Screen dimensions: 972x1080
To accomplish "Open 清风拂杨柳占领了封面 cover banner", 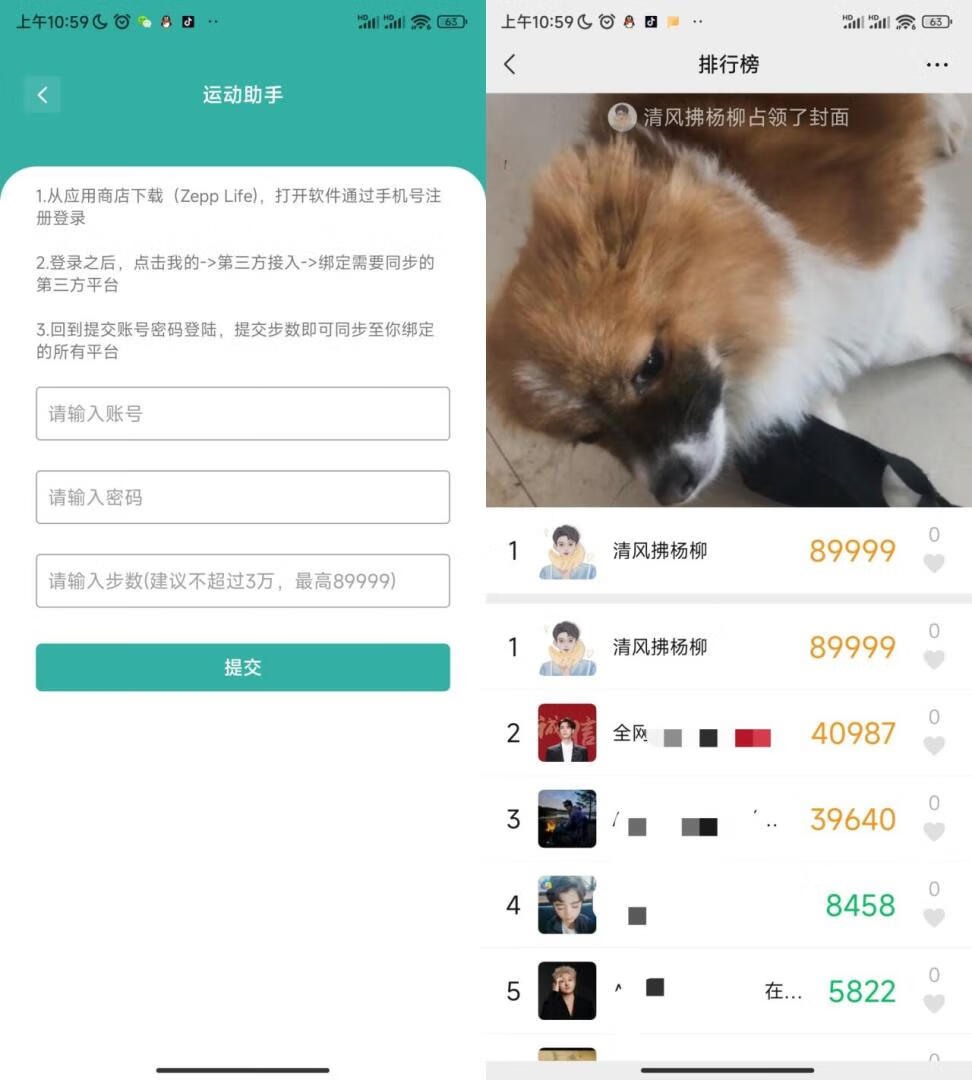I will click(728, 117).
